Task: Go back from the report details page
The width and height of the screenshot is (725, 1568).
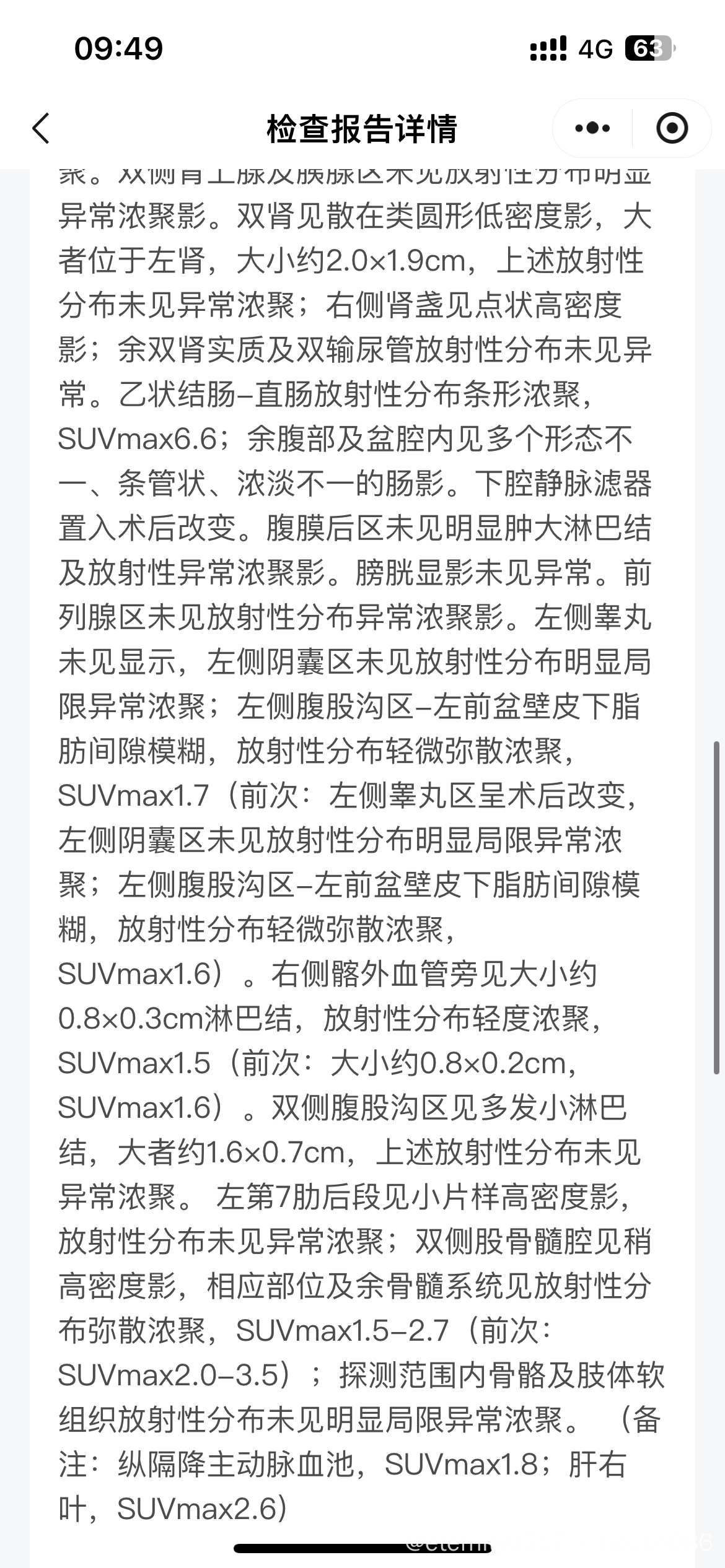Action: (41, 129)
